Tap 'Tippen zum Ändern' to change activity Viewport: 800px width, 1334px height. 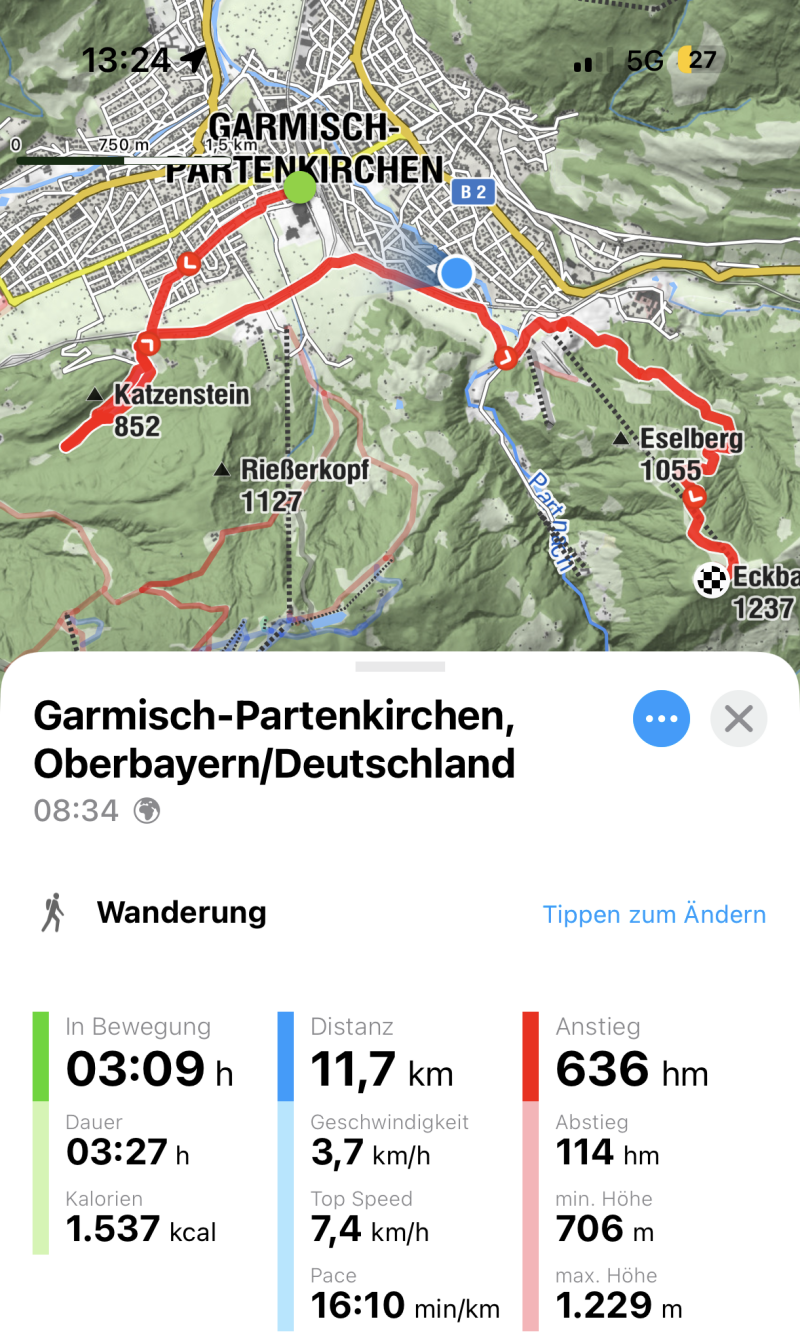654,914
